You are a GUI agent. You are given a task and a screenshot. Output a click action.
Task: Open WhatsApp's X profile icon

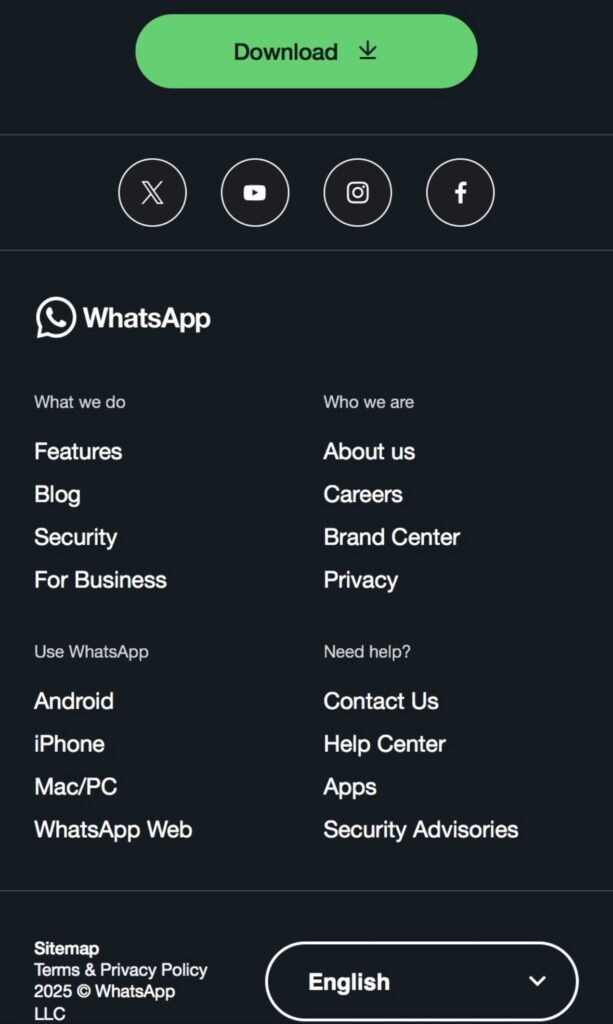[x=152, y=193]
